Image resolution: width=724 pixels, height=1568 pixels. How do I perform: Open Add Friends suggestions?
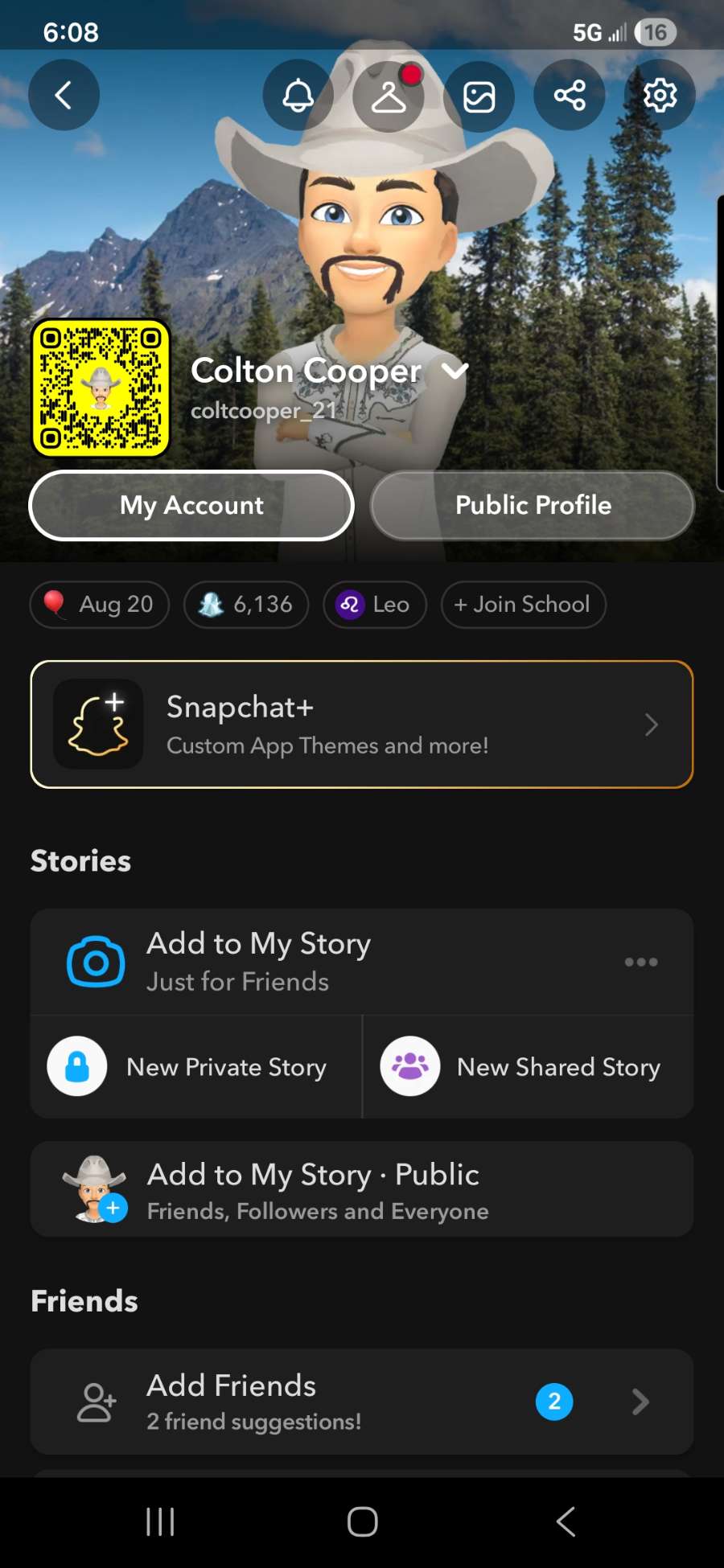point(362,1402)
